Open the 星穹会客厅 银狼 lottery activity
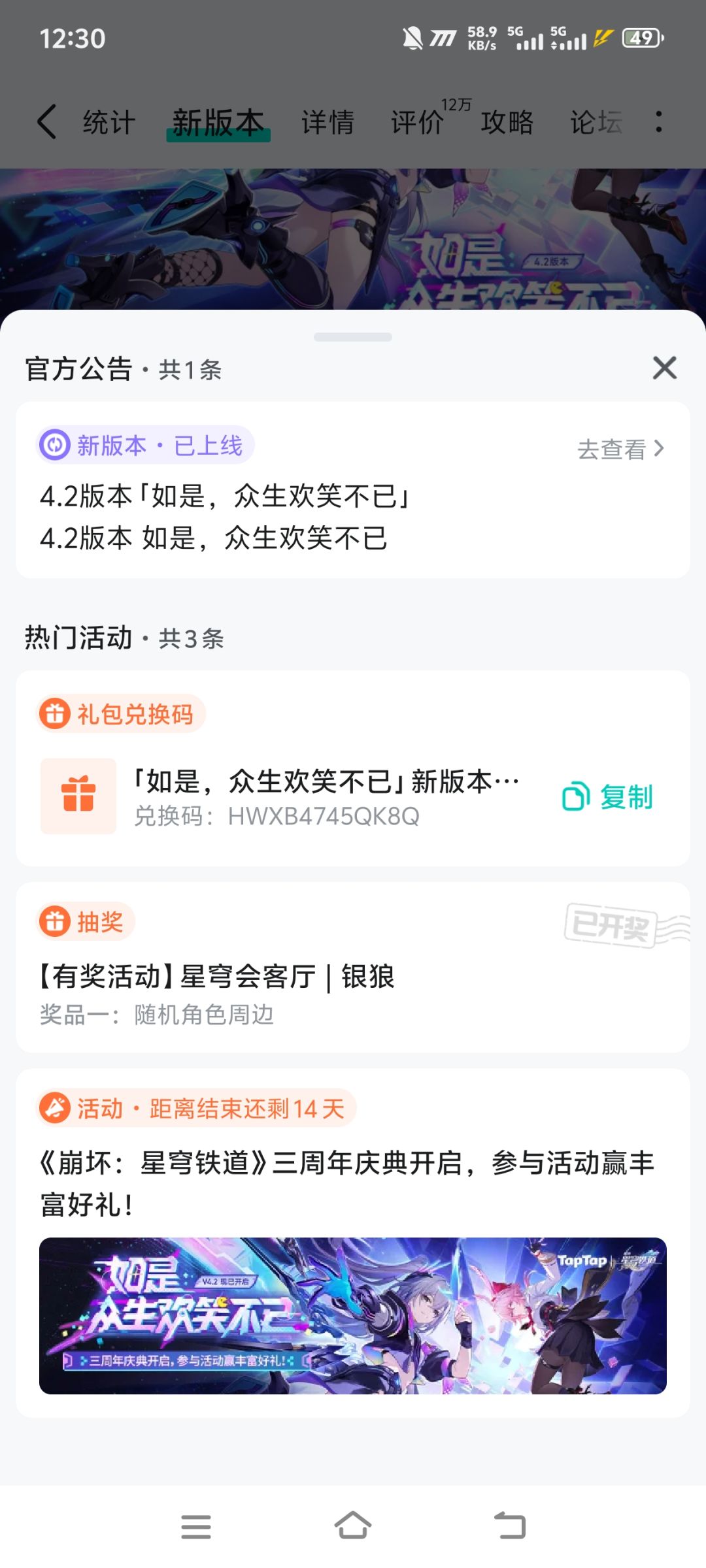706x1568 pixels. coord(353,967)
